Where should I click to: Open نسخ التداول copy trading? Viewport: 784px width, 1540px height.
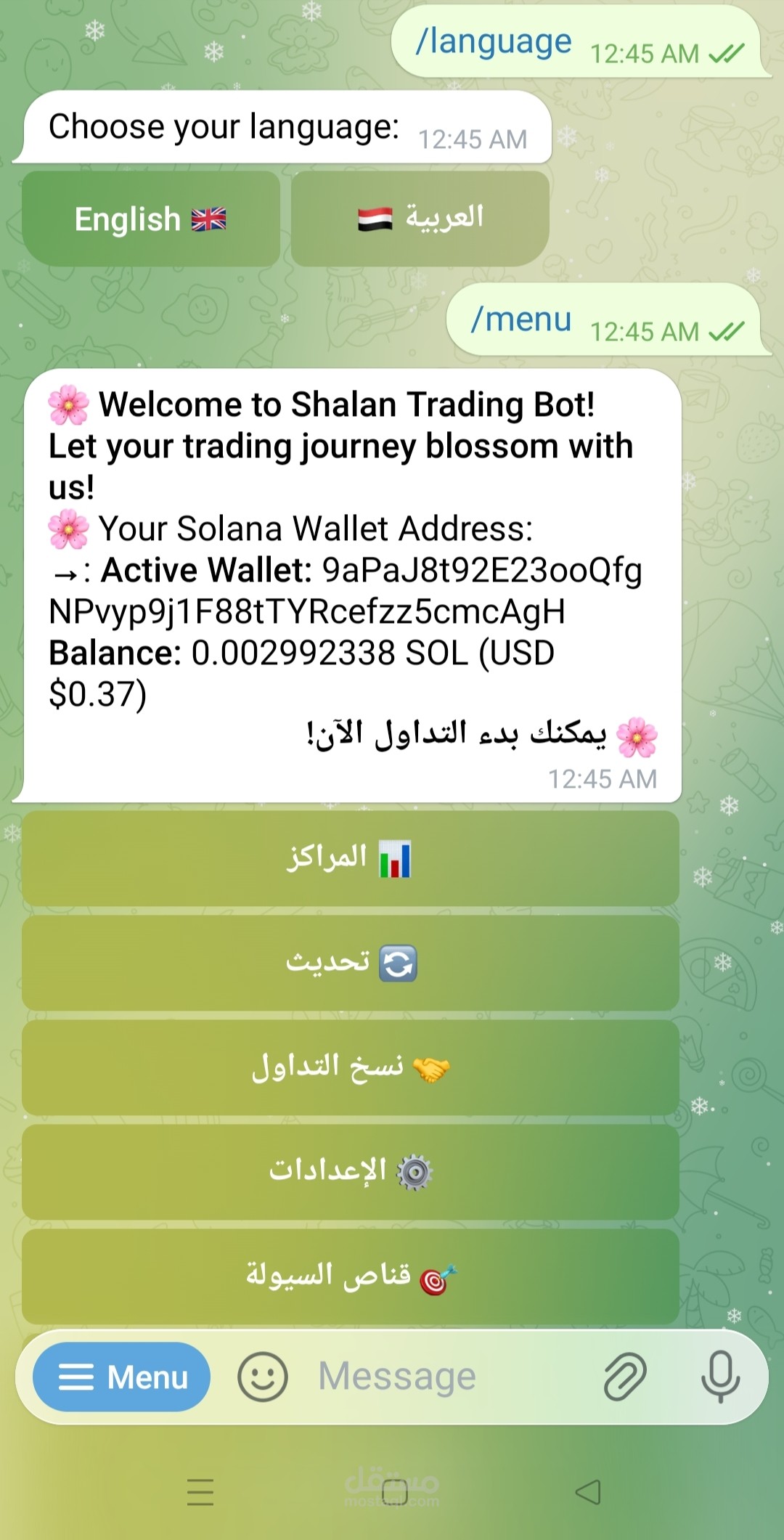coord(350,1067)
